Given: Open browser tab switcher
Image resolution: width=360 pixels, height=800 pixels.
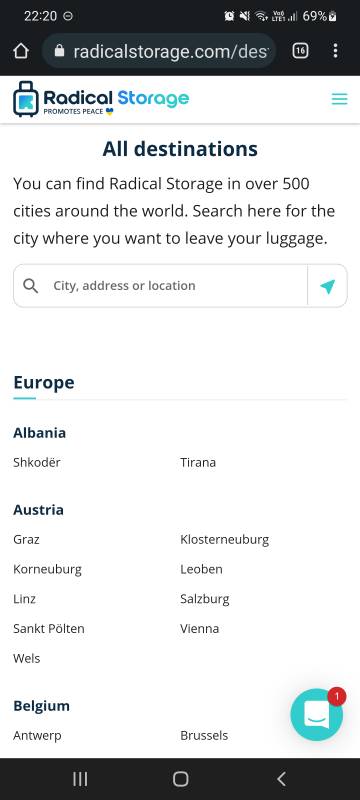Looking at the screenshot, I should [x=300, y=51].
